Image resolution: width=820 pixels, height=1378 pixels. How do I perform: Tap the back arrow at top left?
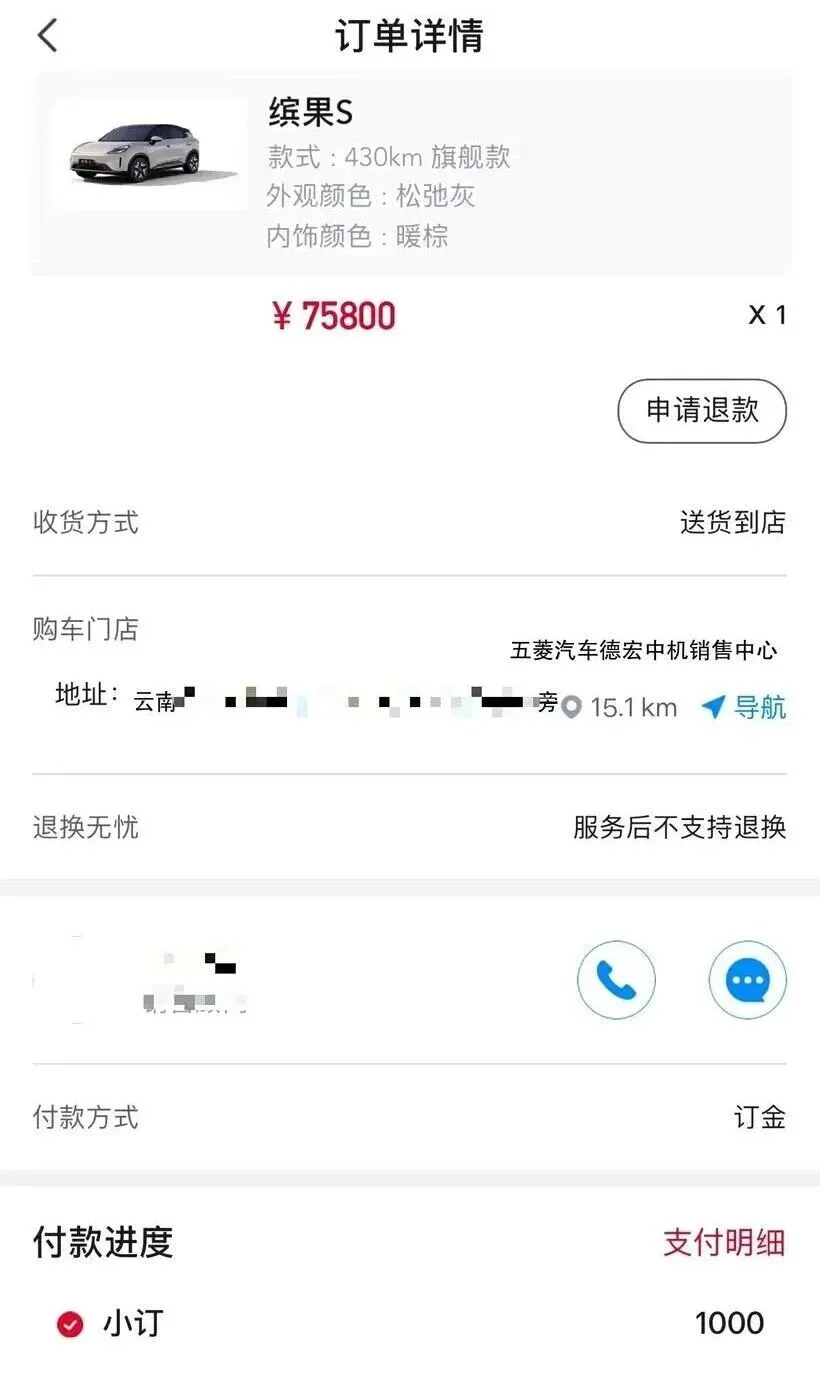point(46,35)
